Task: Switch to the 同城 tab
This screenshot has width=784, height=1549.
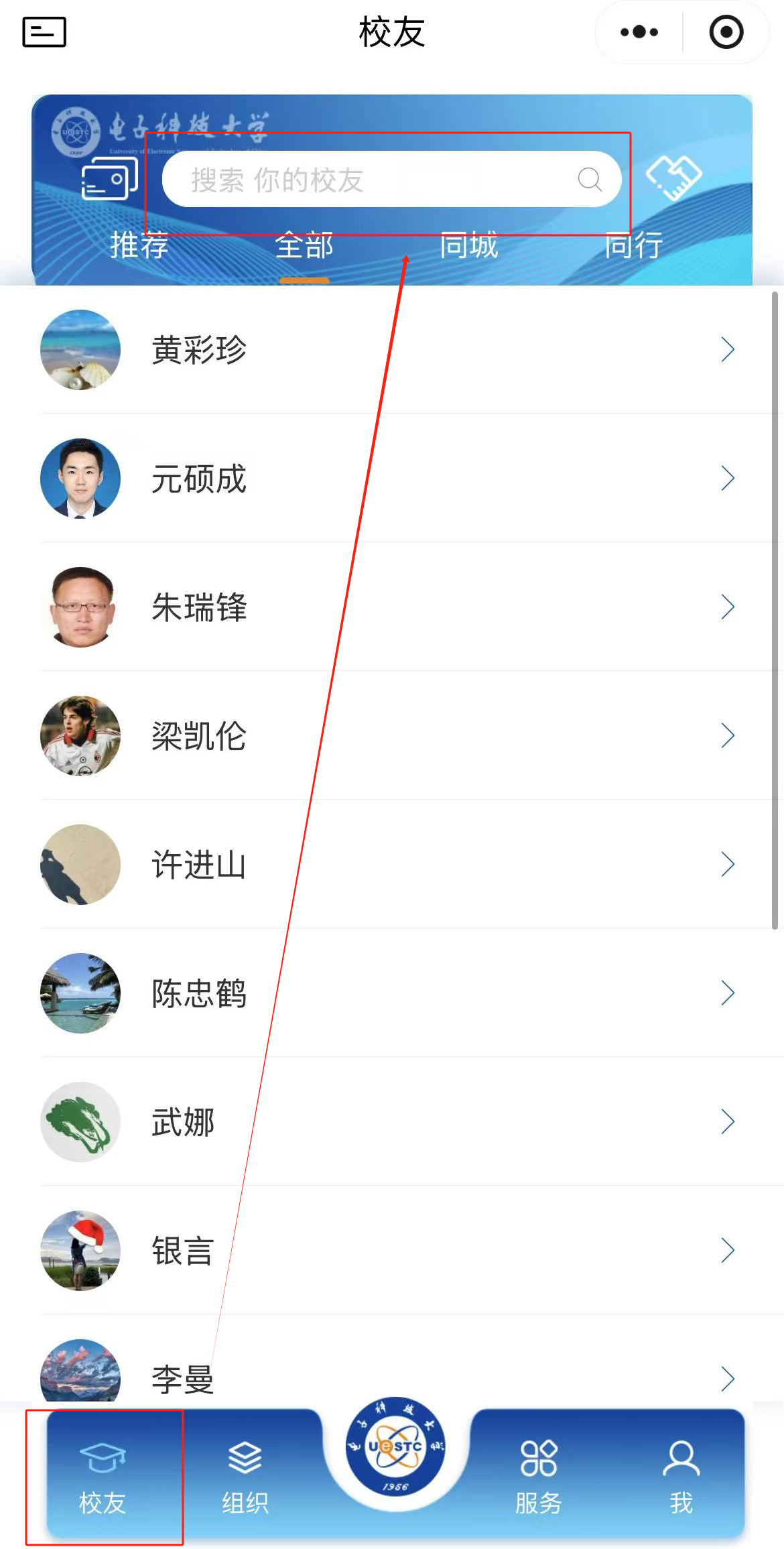Action: tap(469, 245)
